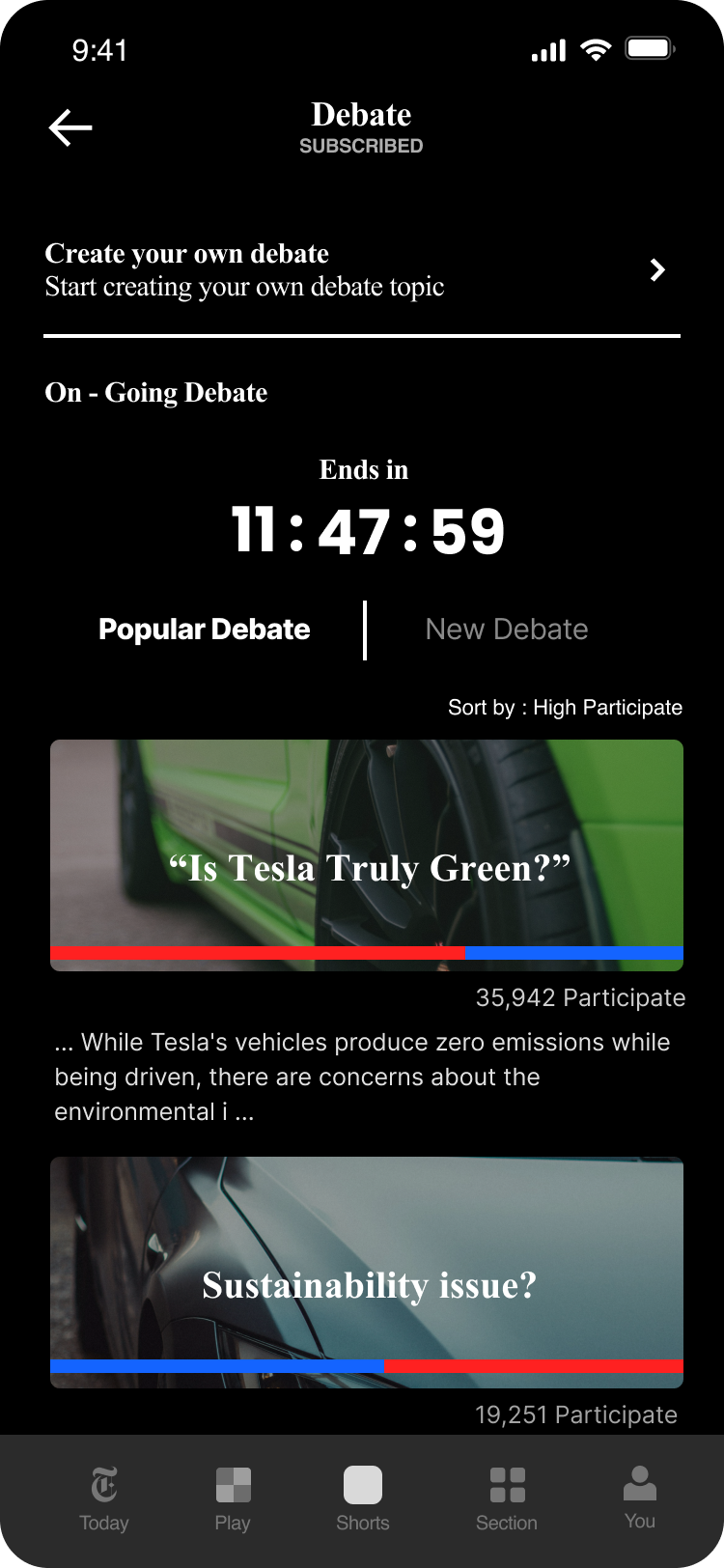Switch to the New Debate tab
The height and width of the screenshot is (1568, 724).
click(506, 630)
